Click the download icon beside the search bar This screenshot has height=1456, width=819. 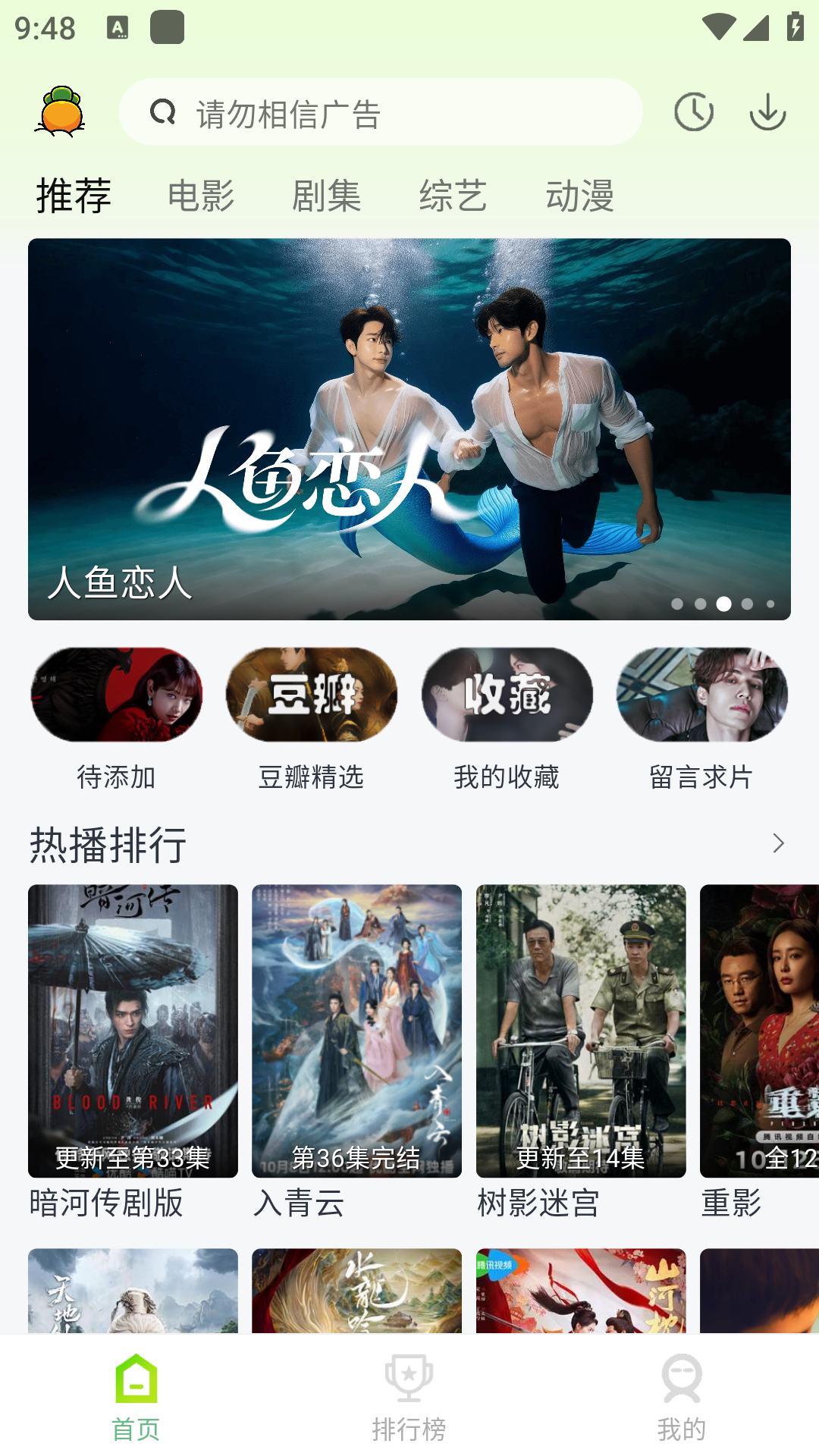click(767, 111)
